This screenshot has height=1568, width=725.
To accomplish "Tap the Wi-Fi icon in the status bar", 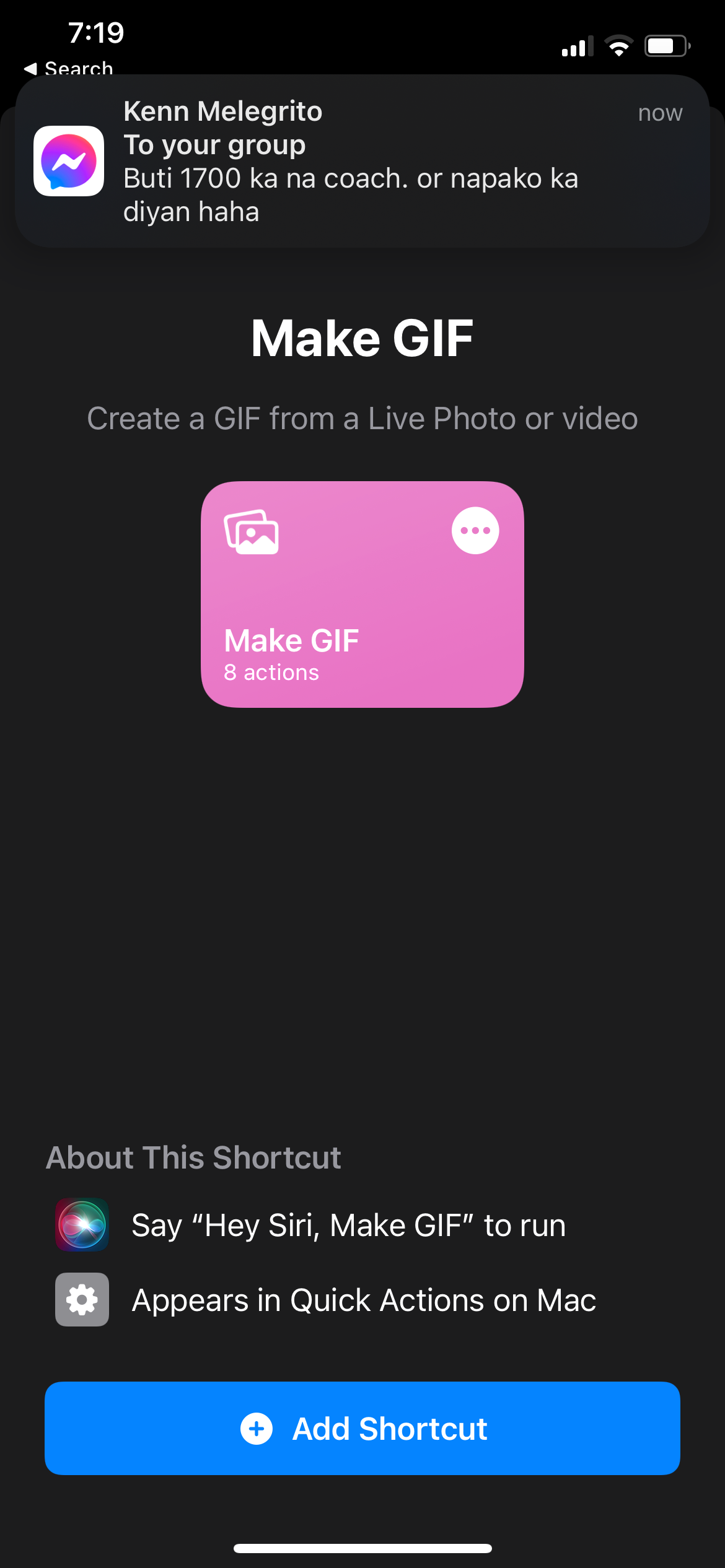I will pos(619,45).
